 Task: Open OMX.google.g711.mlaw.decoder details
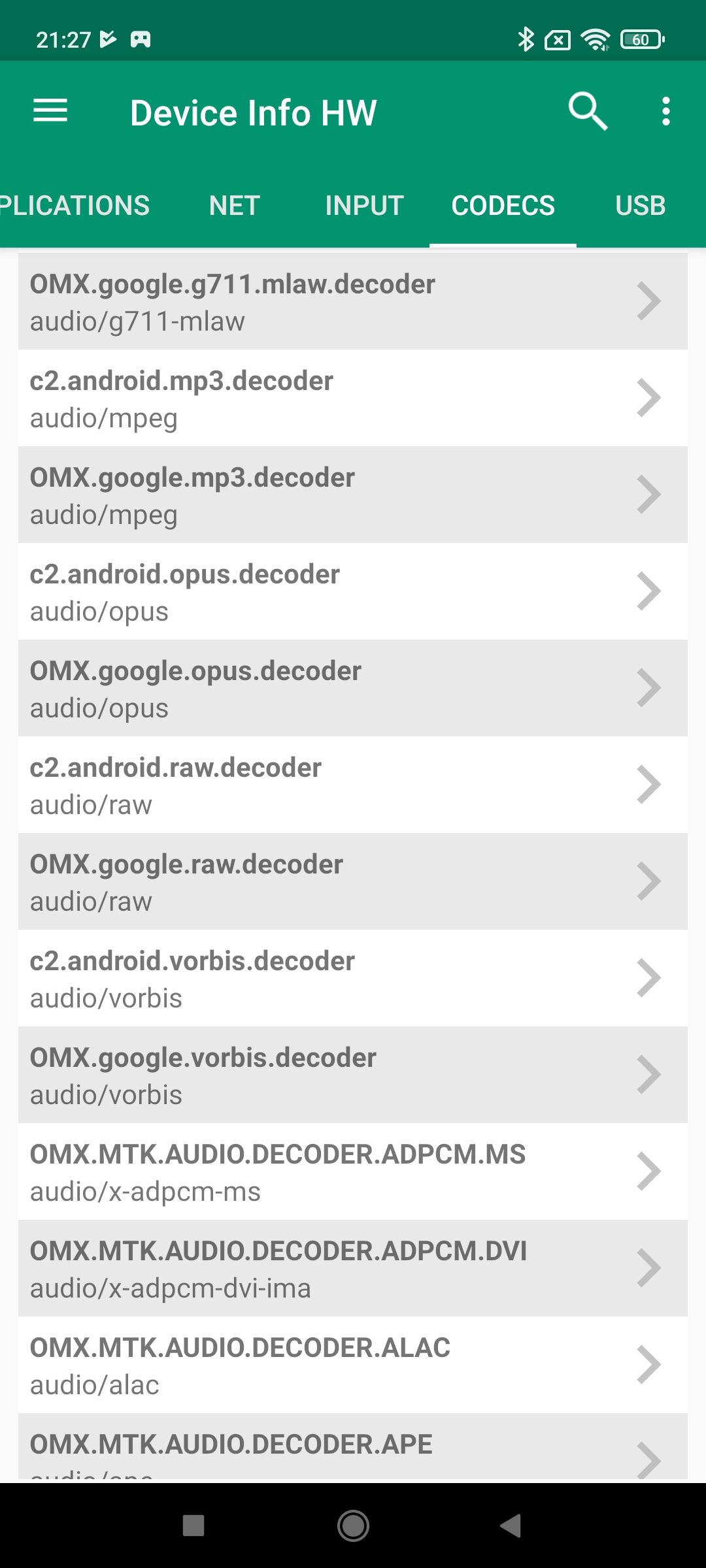[353, 301]
